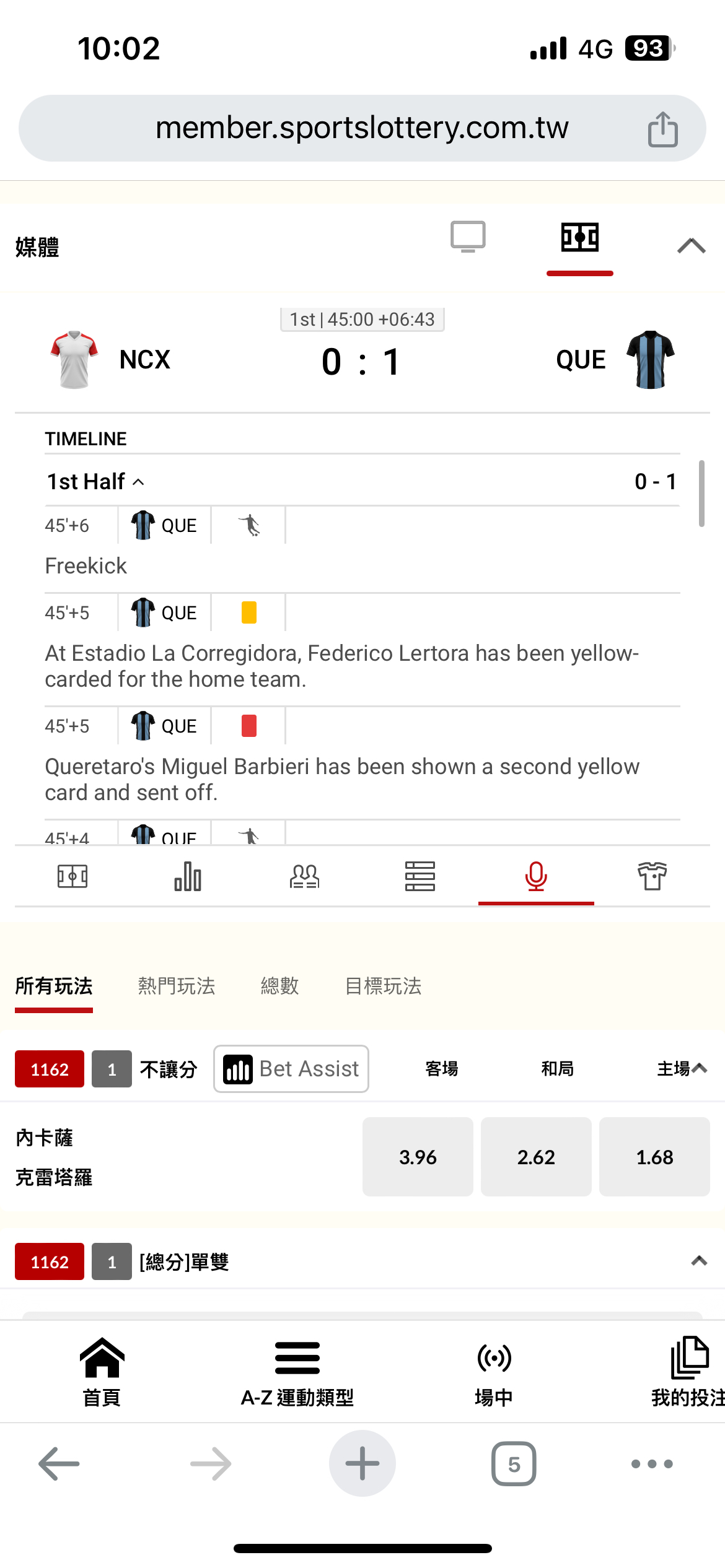Switch to the 總數 tab

[x=279, y=986]
